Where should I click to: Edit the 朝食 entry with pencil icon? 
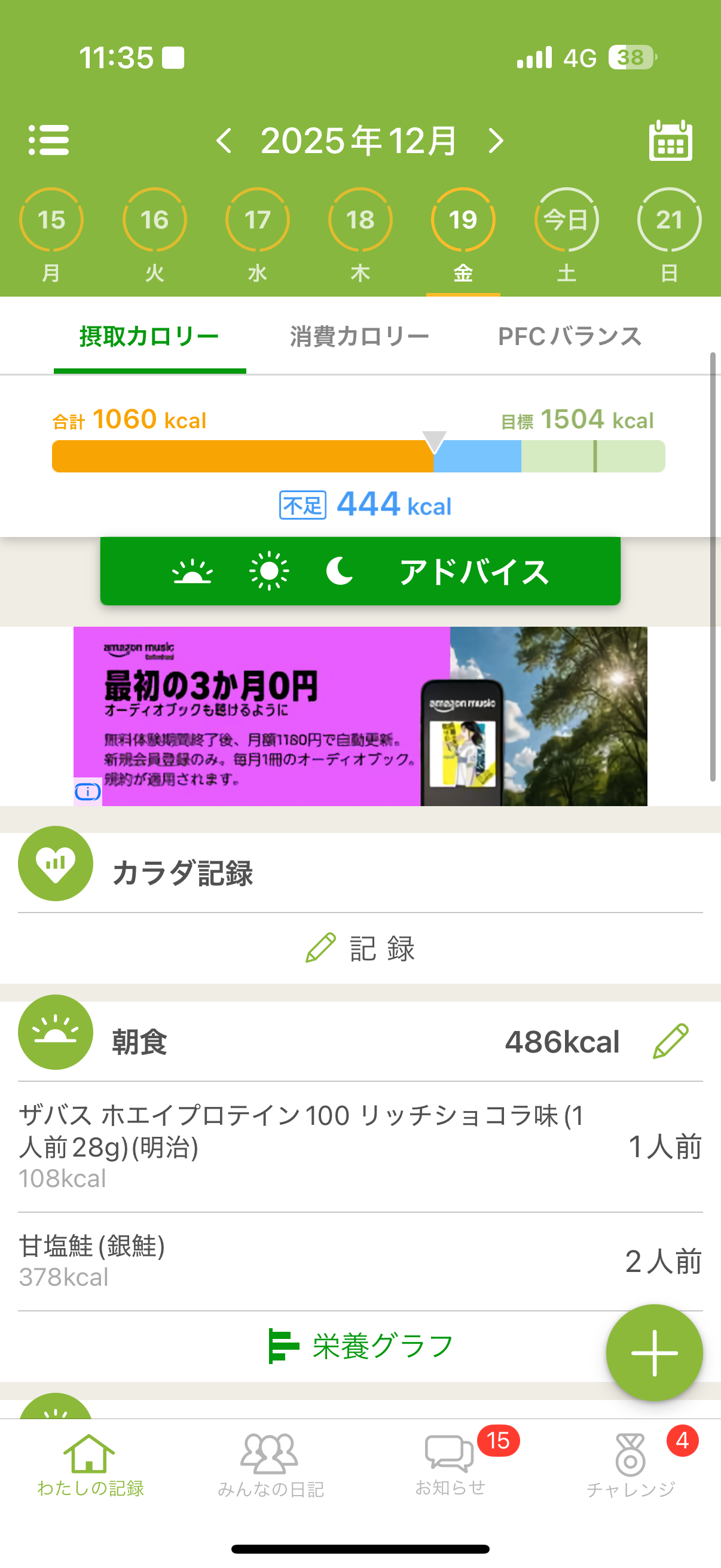(671, 1041)
